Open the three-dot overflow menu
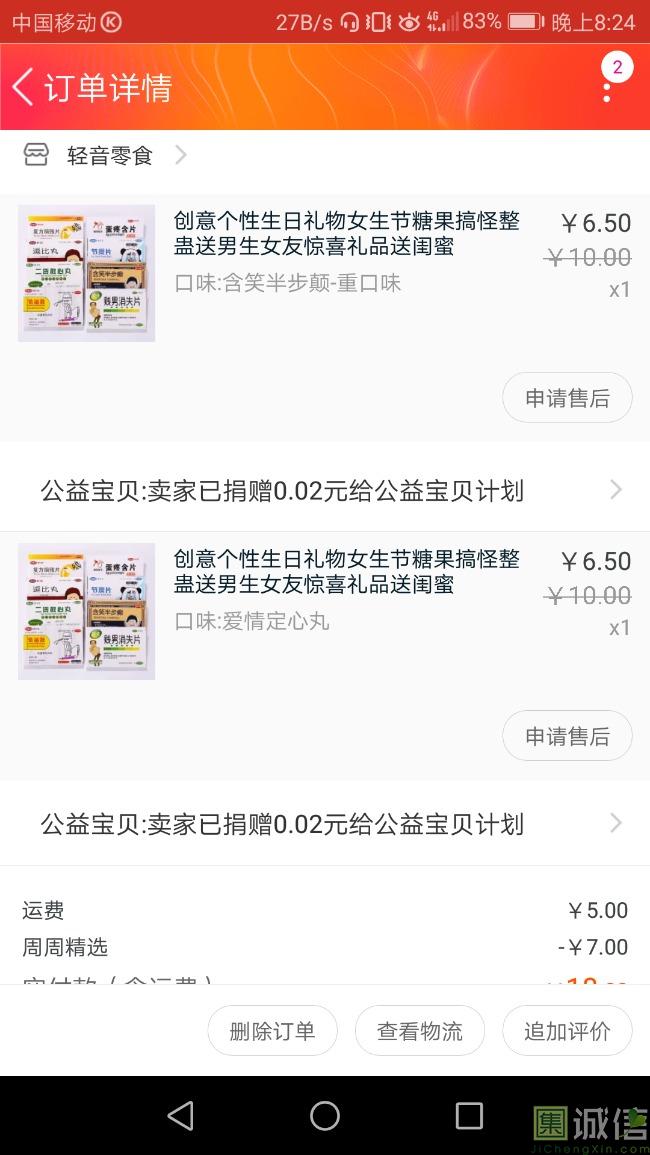650x1155 pixels. tap(606, 90)
